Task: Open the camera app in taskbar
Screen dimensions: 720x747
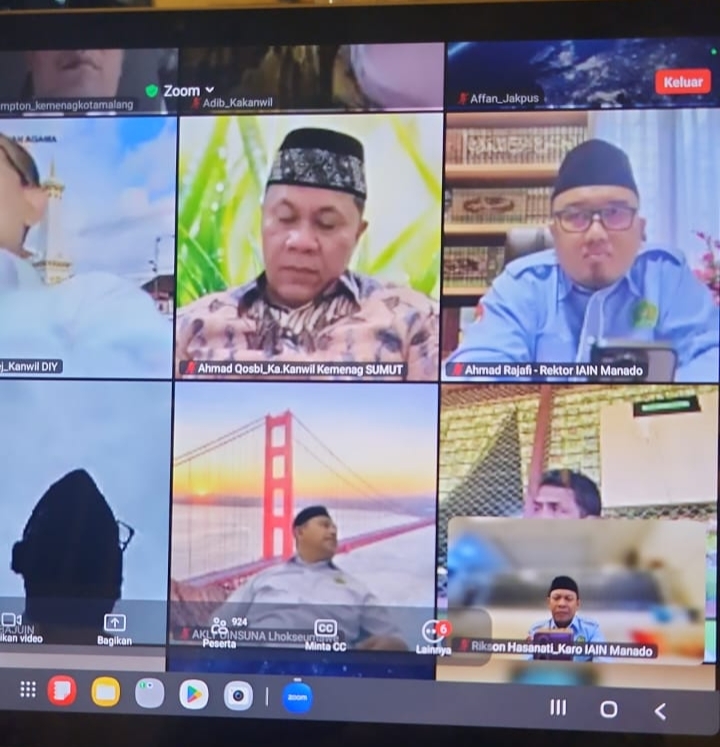Action: (x=238, y=695)
